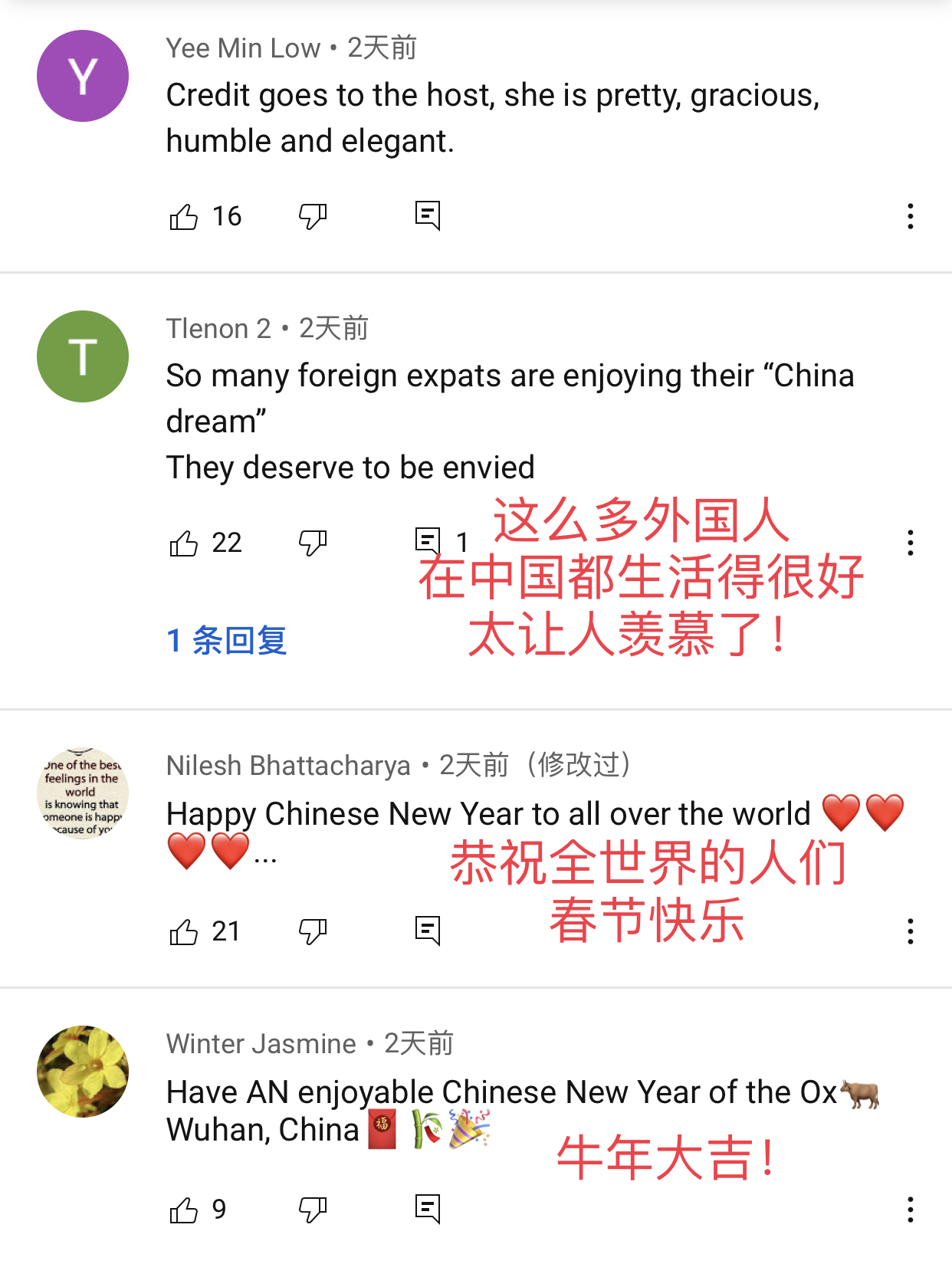Visit Winter Jasmine's channel via avatar
Image resolution: width=952 pixels, height=1264 pixels.
[x=83, y=1072]
